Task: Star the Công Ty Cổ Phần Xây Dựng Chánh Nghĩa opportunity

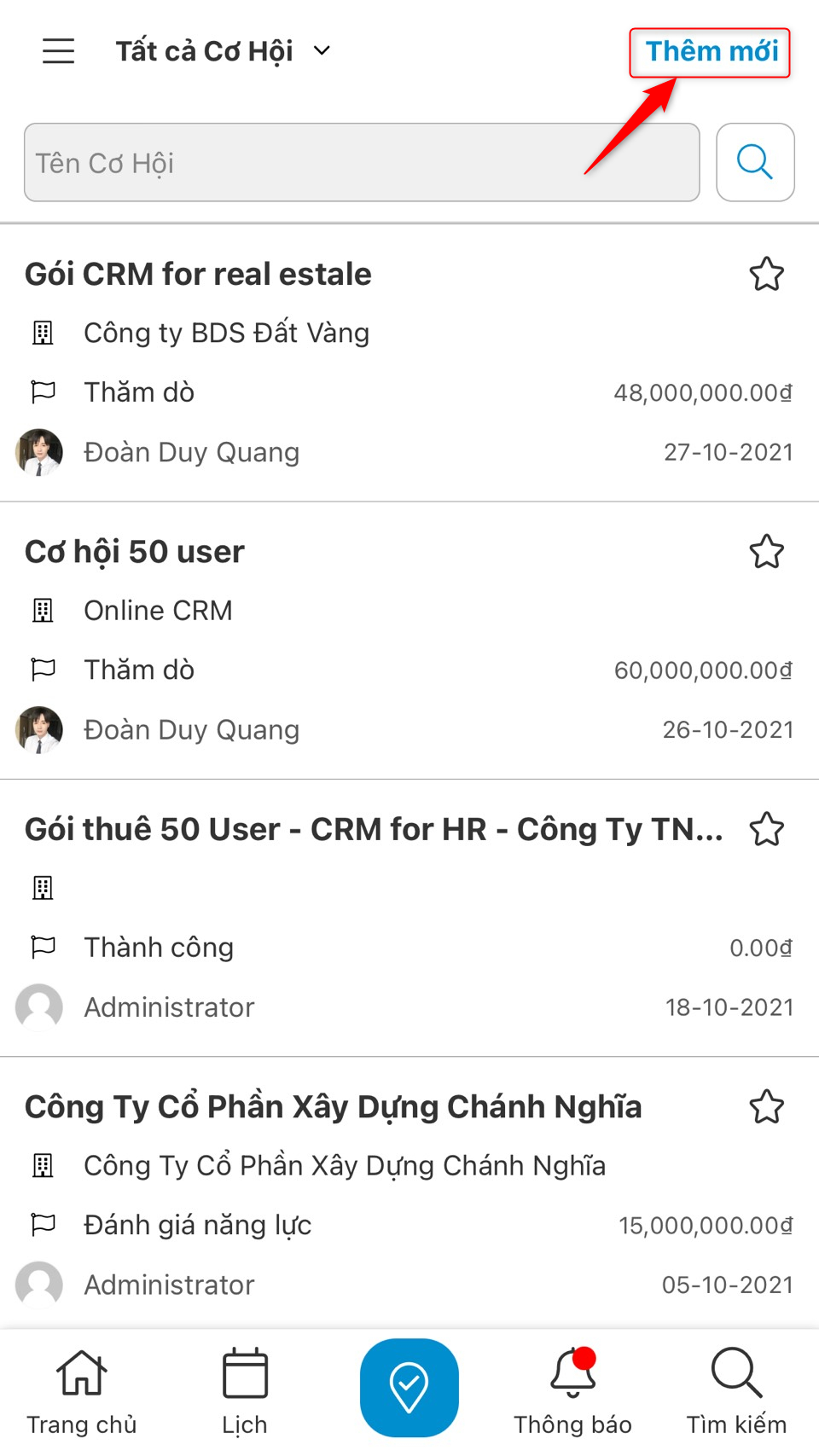Action: click(766, 1107)
